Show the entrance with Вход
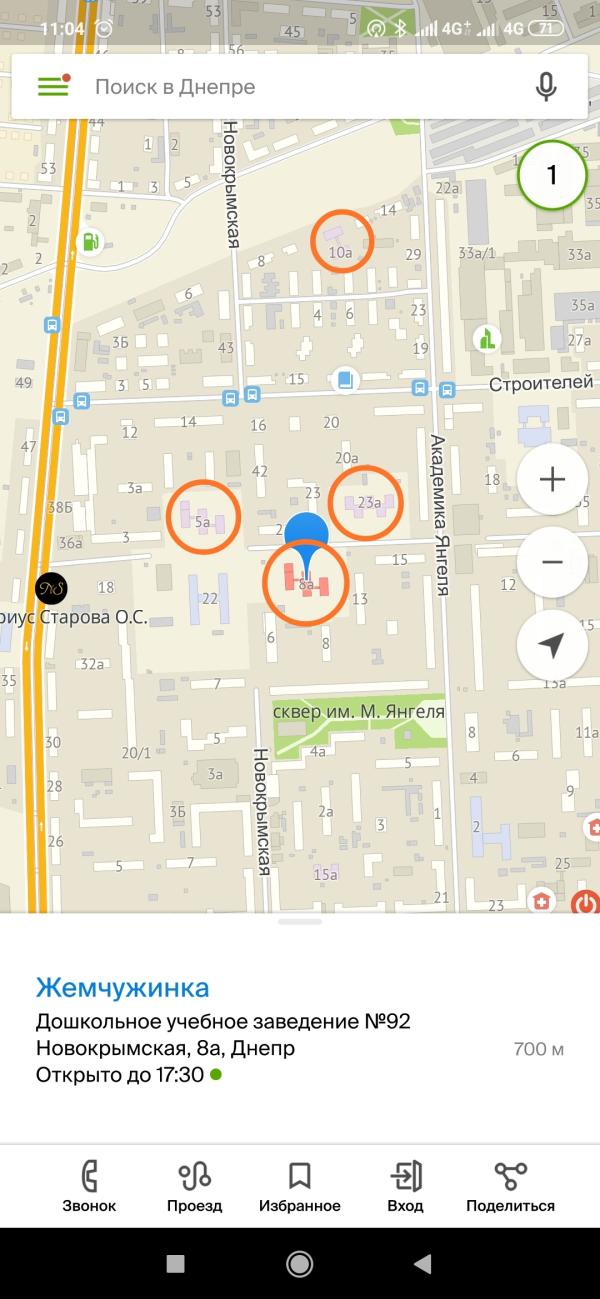The image size is (600, 1299). tap(405, 1187)
